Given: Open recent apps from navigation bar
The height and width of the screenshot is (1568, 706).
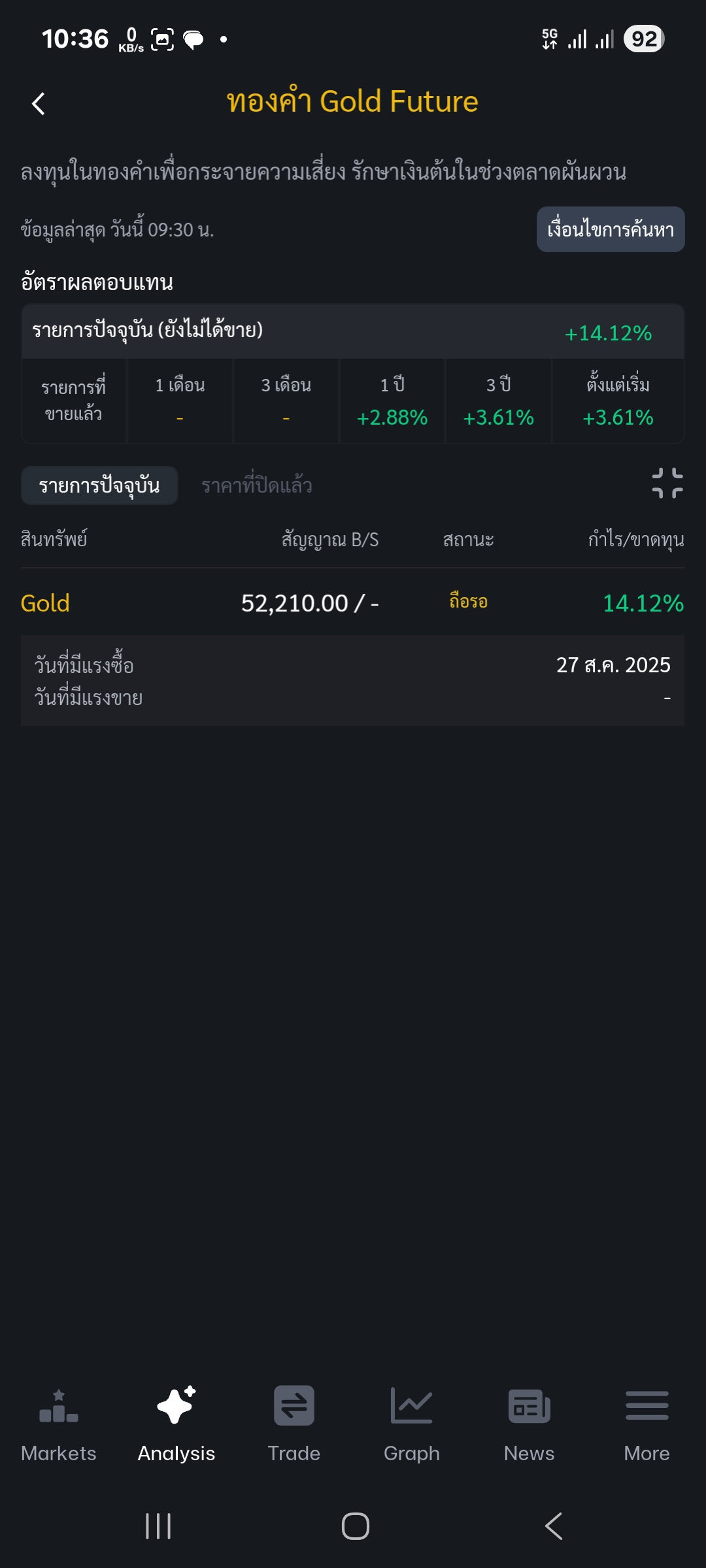Looking at the screenshot, I should point(156,1527).
